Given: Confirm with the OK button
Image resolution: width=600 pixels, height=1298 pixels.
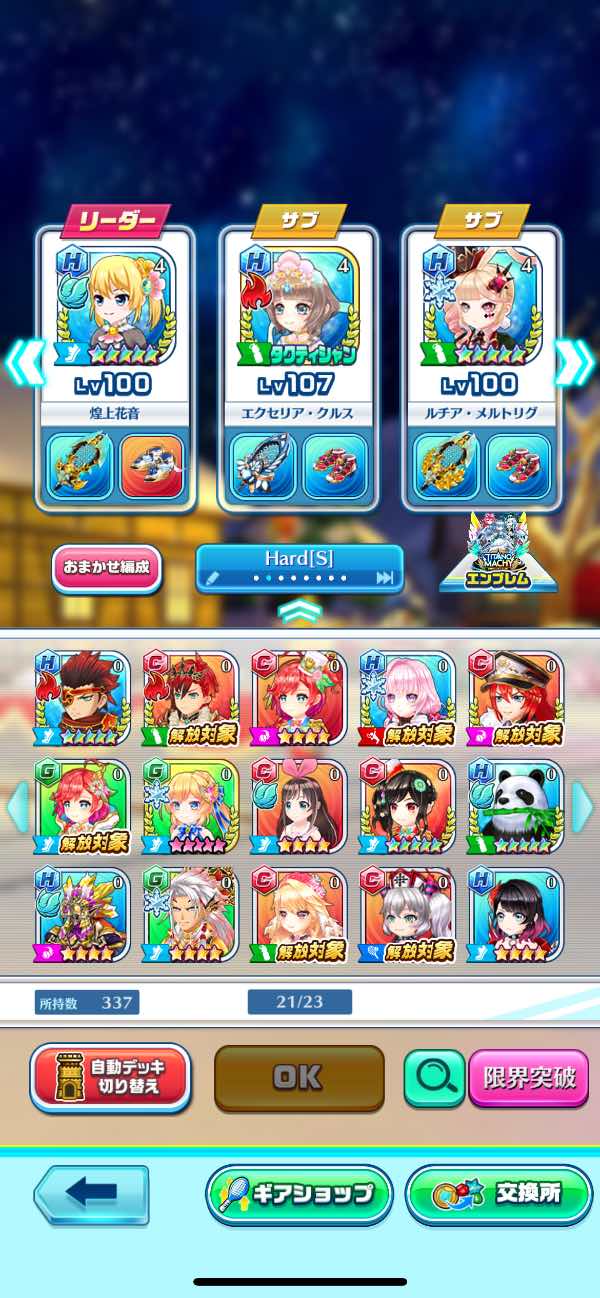Looking at the screenshot, I should (x=299, y=1078).
